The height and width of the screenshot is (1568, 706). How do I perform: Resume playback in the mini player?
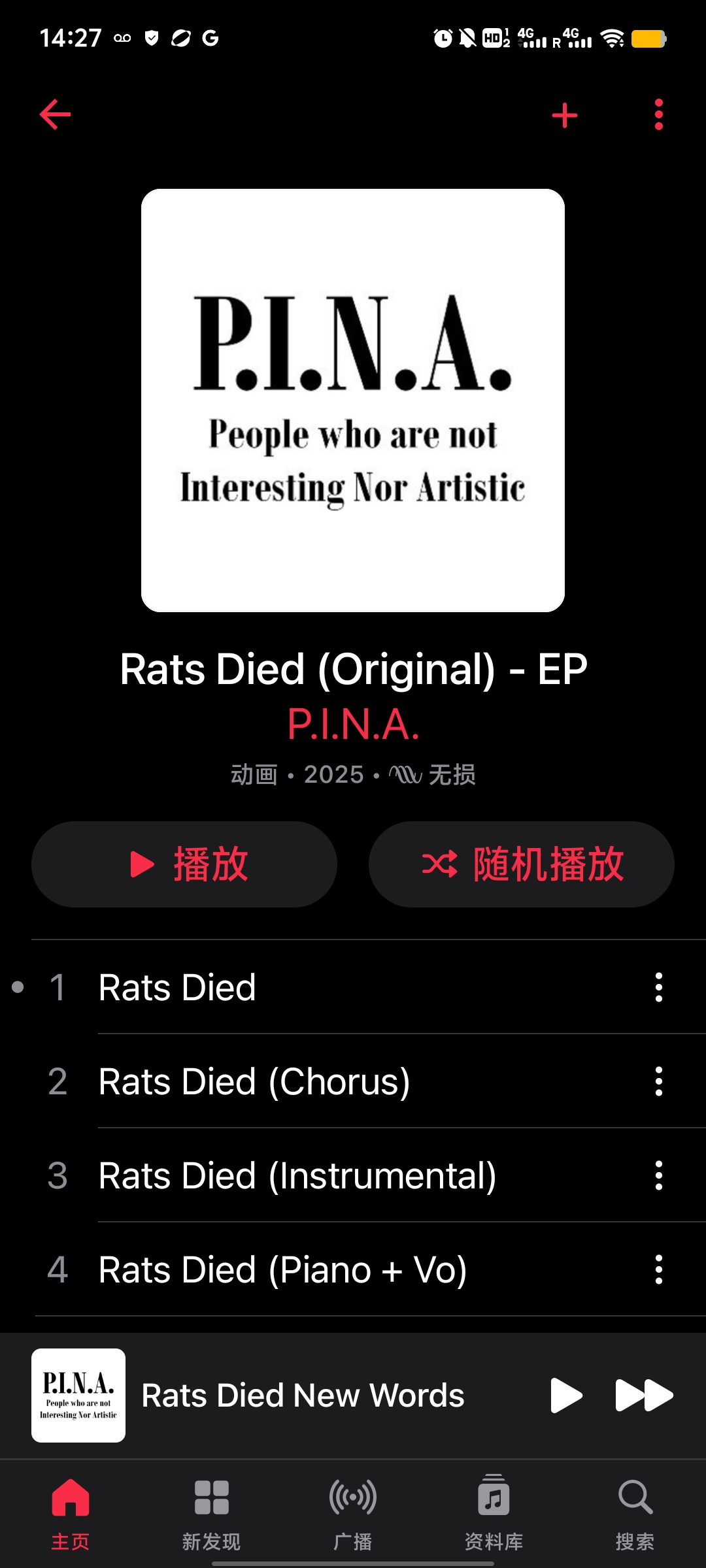click(x=565, y=1396)
